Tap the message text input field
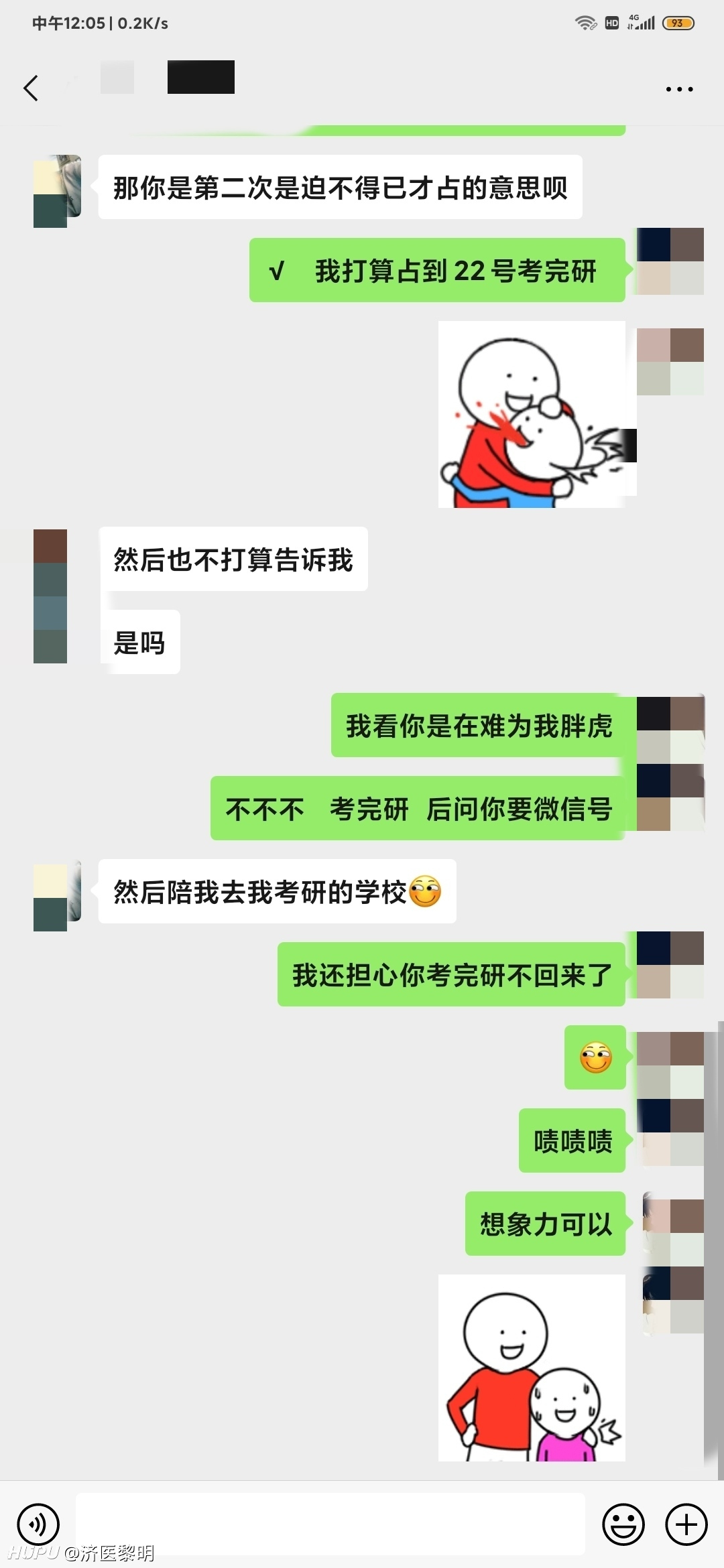 (x=330, y=1524)
